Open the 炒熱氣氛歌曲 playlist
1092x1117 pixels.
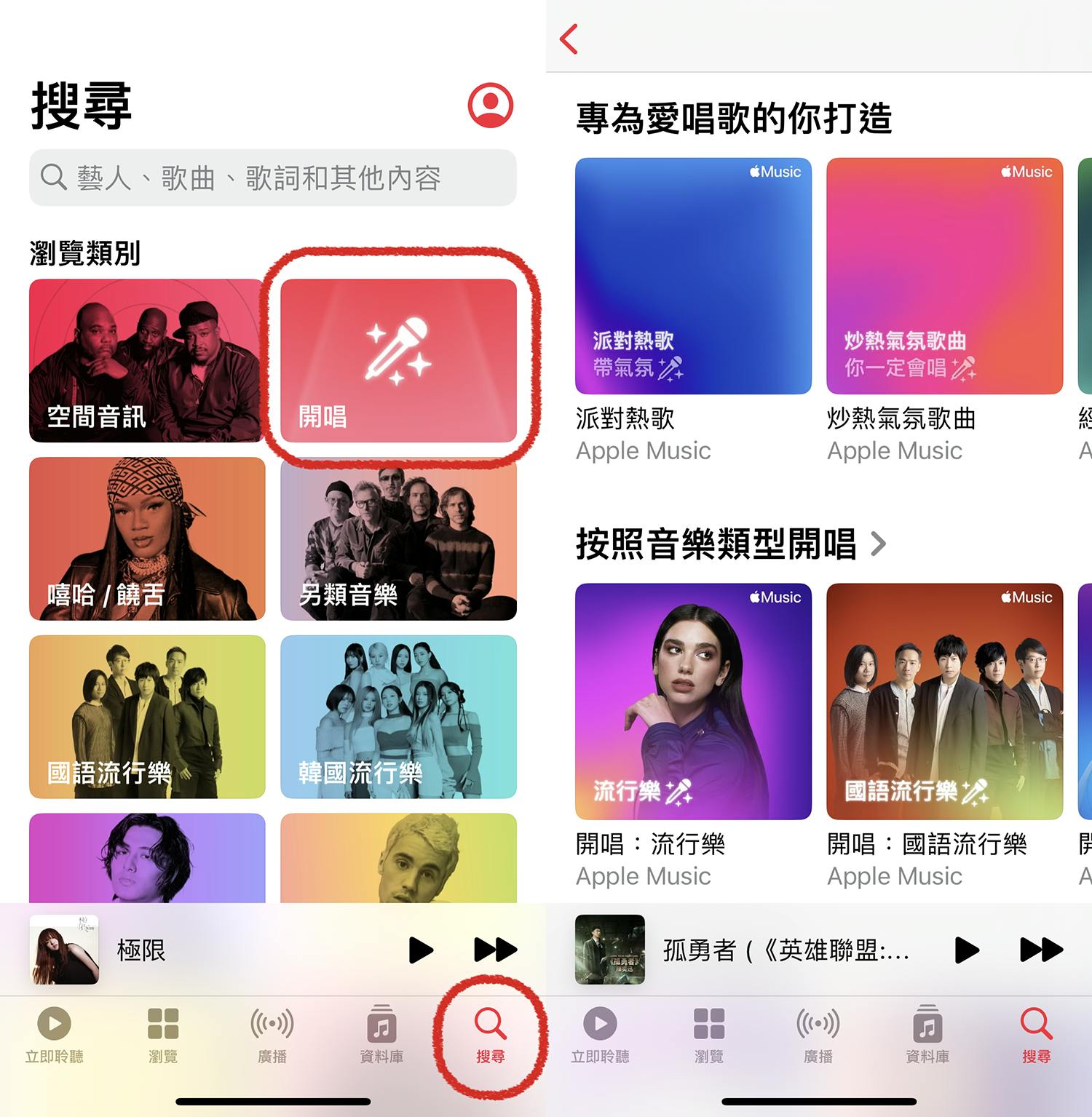click(944, 277)
